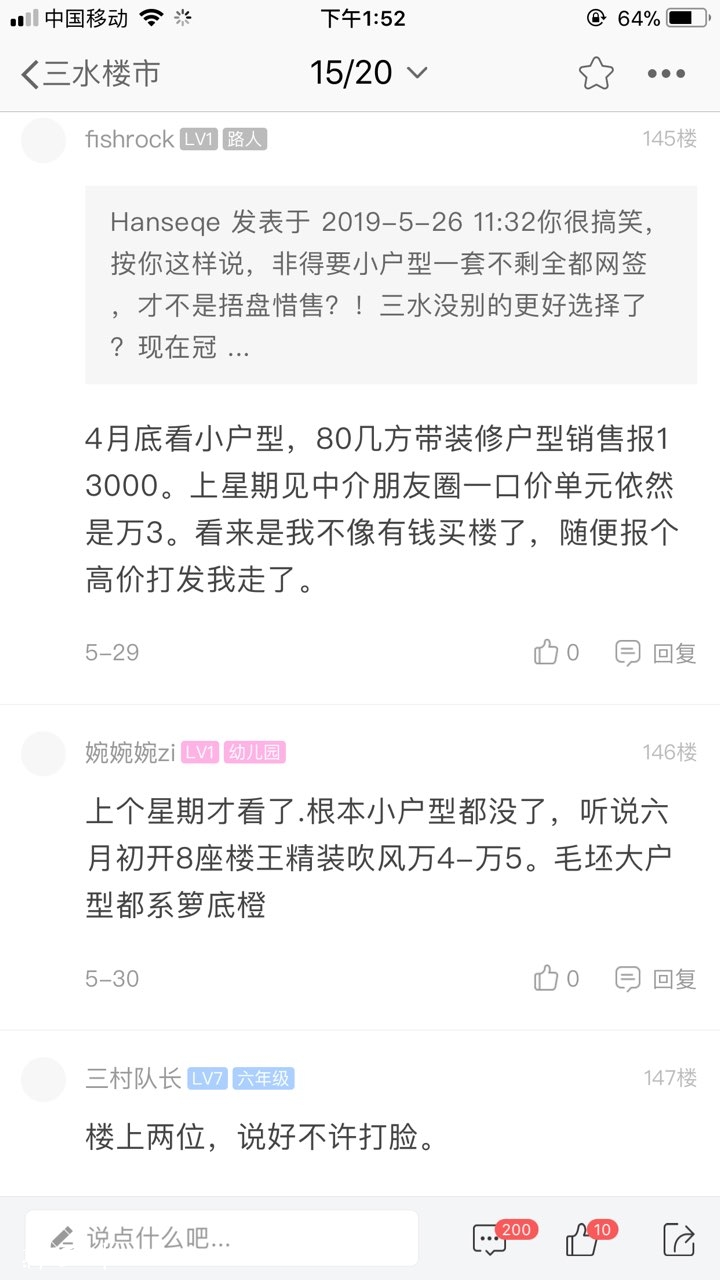This screenshot has width=720, height=1280.
Task: Open fishrock's user profile
Action: coord(129,139)
